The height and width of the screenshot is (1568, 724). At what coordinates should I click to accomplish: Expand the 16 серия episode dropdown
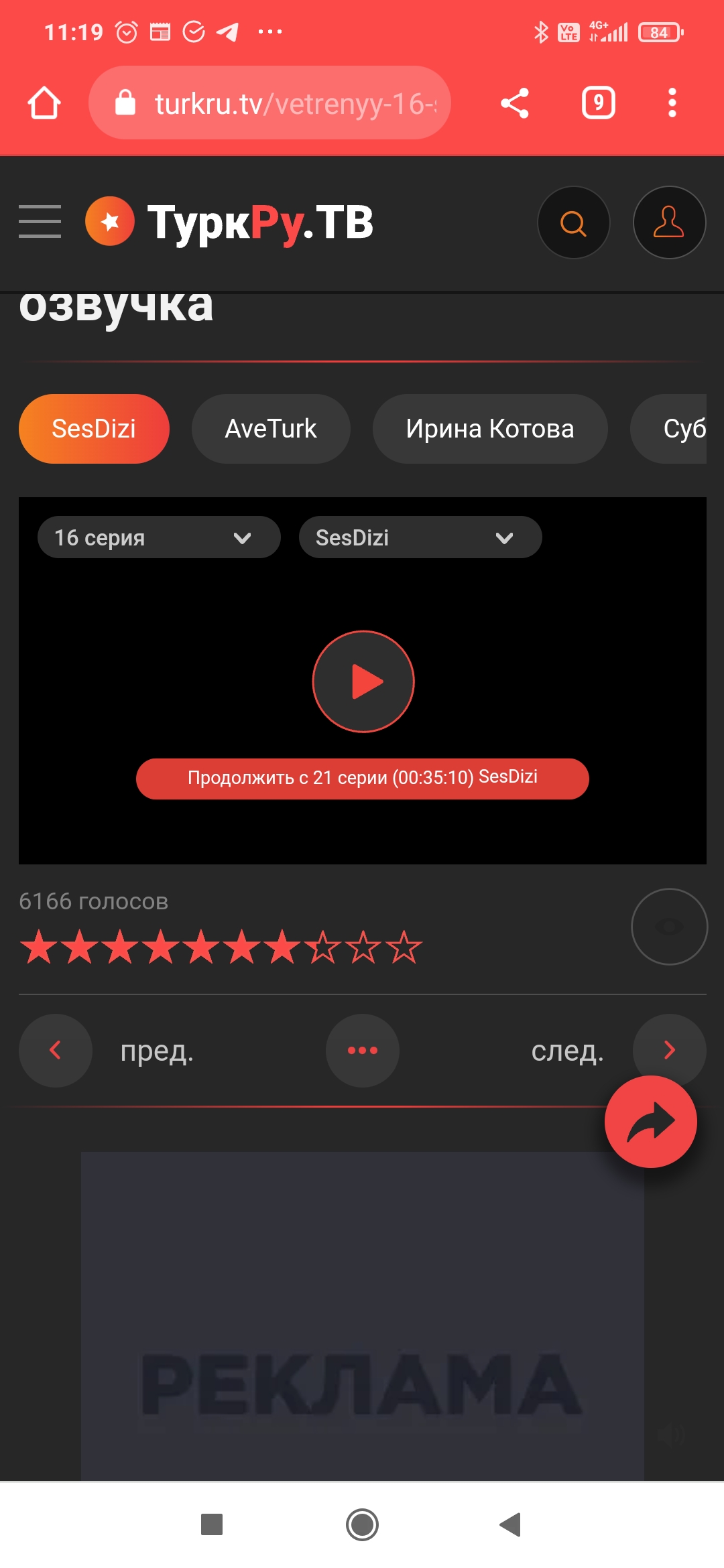click(159, 537)
